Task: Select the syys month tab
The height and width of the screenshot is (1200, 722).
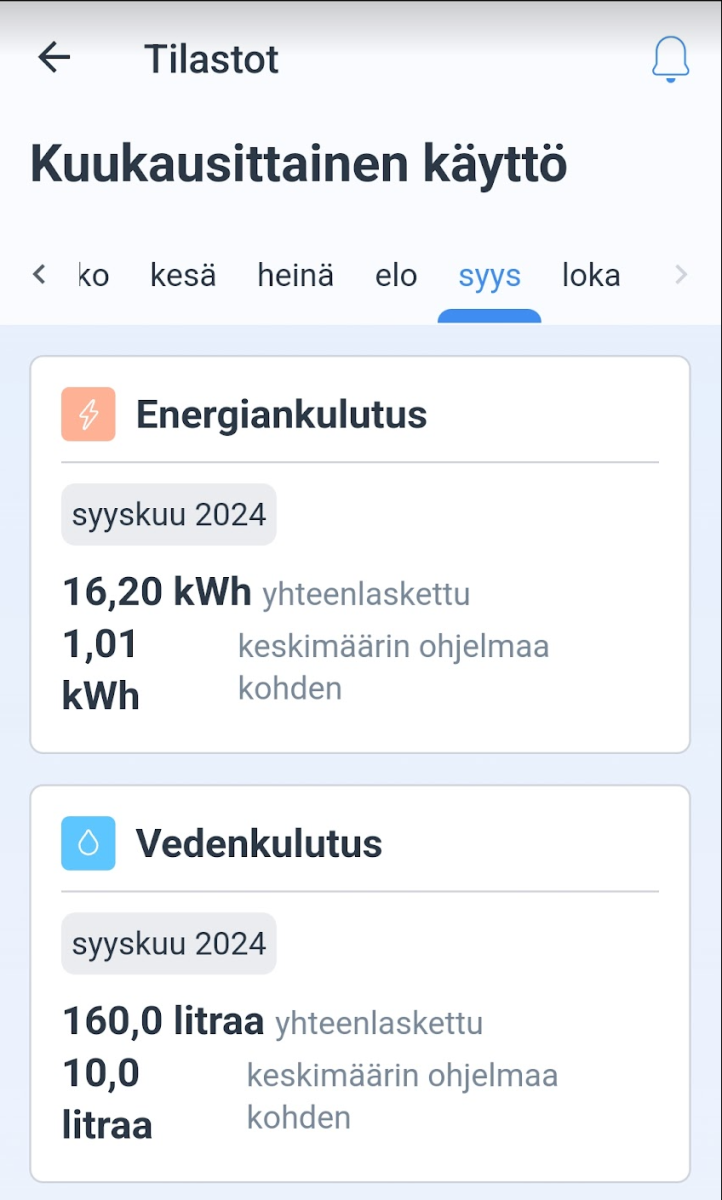Action: point(490,275)
